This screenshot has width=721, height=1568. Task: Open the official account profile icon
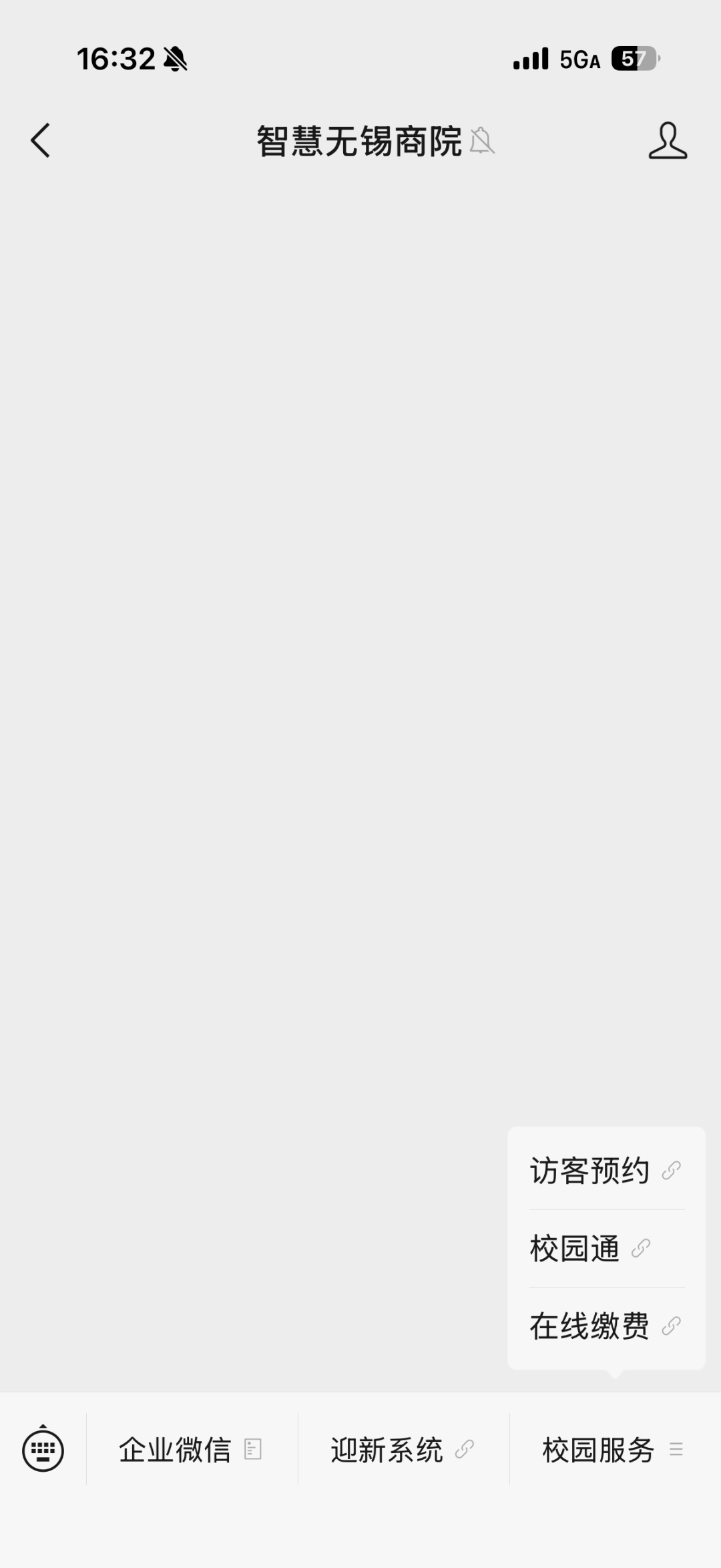[x=667, y=141]
